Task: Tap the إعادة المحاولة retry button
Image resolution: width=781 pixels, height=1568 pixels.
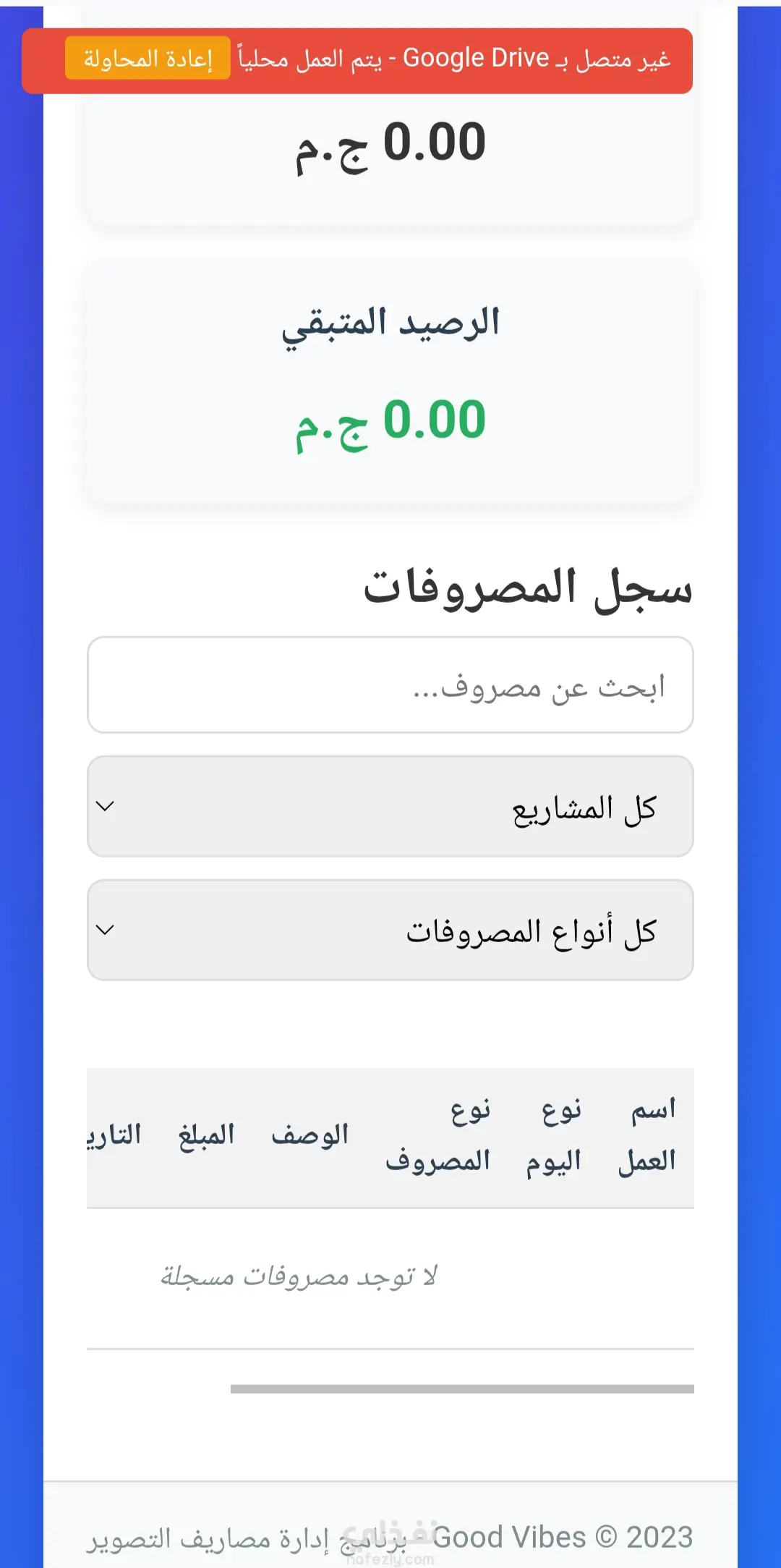Action: (x=148, y=58)
